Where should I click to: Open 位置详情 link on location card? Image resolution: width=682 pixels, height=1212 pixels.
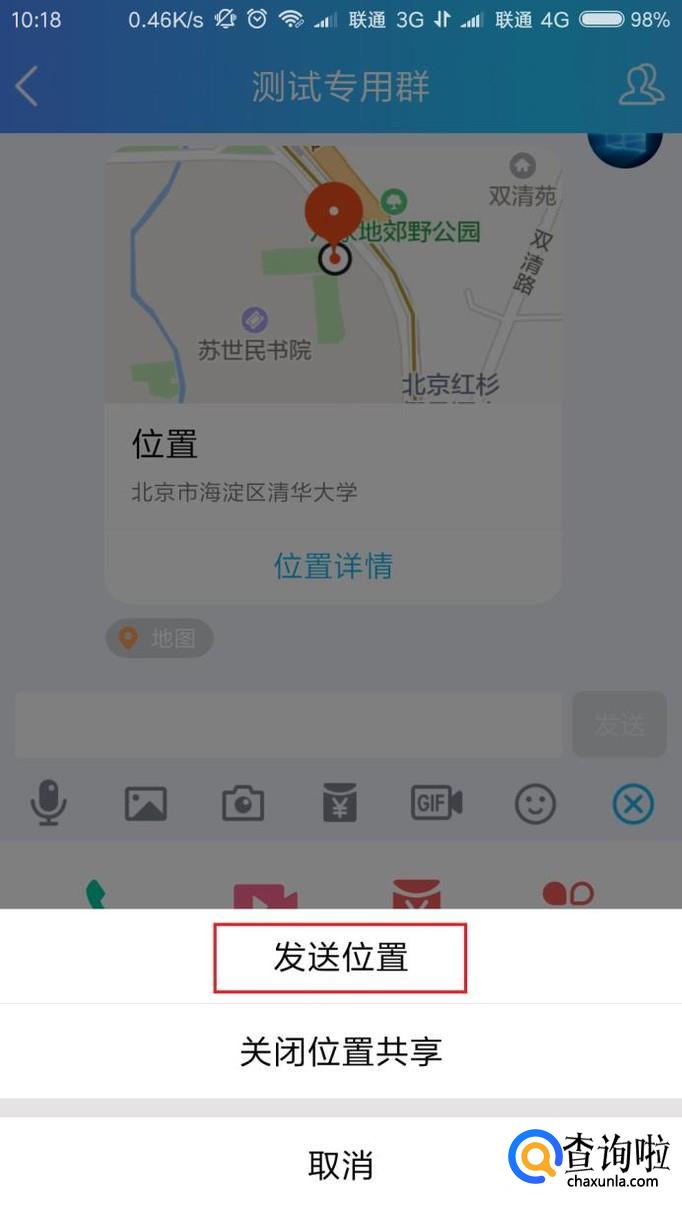coord(333,566)
